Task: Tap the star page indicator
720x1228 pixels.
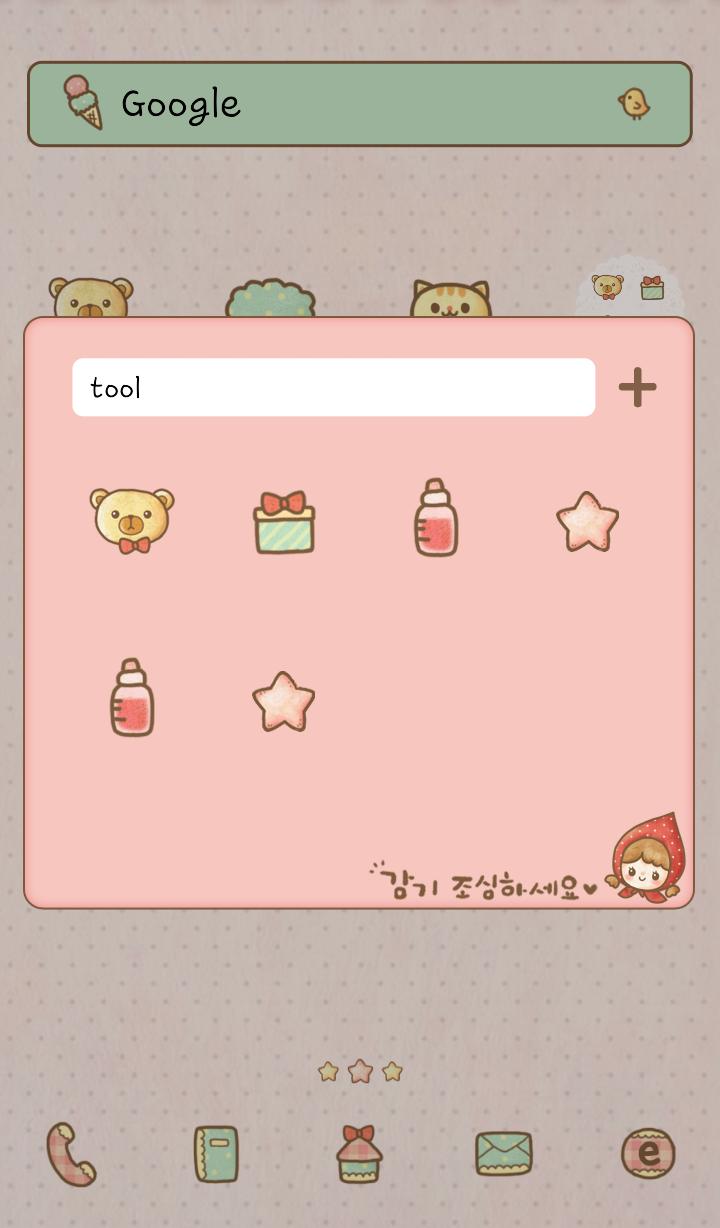Action: 360,1072
